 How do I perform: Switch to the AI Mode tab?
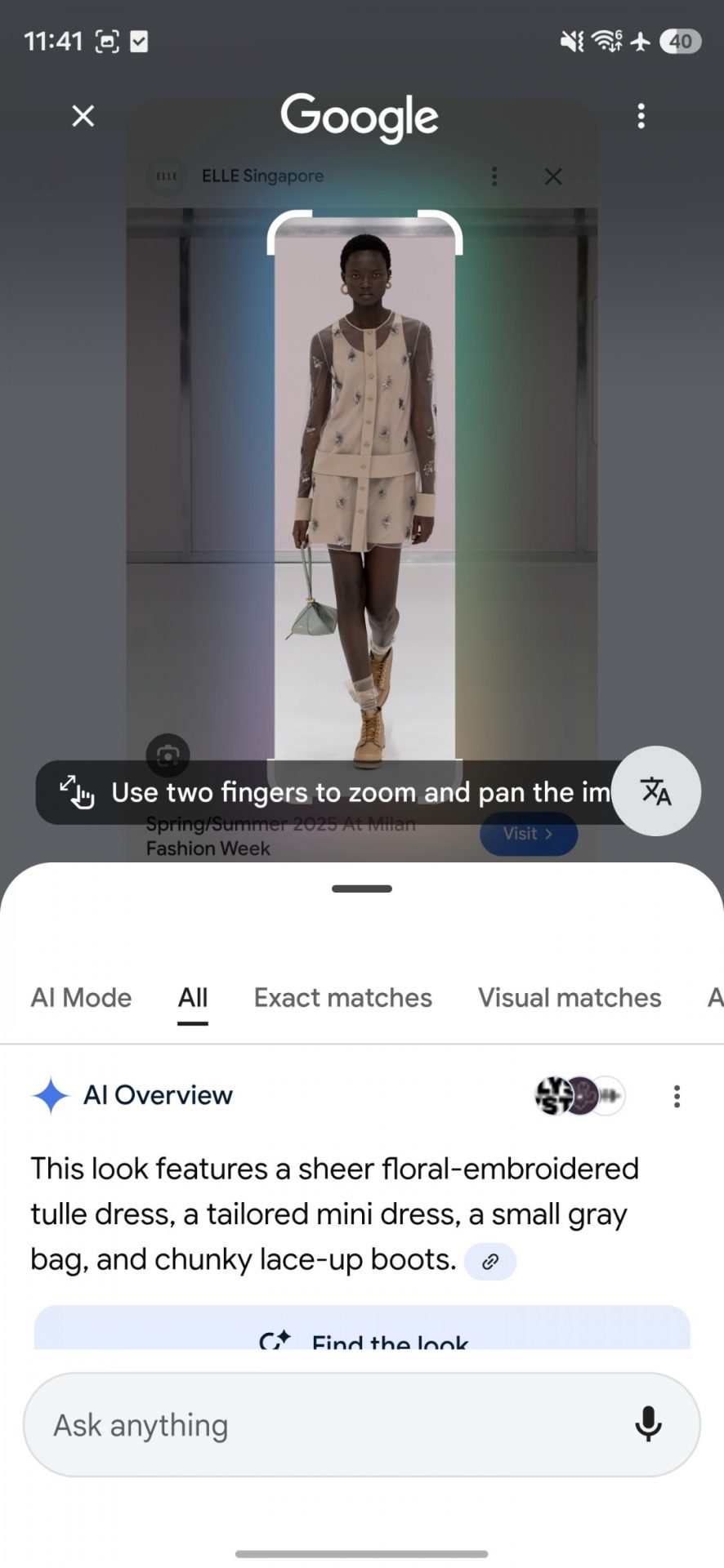(x=81, y=997)
